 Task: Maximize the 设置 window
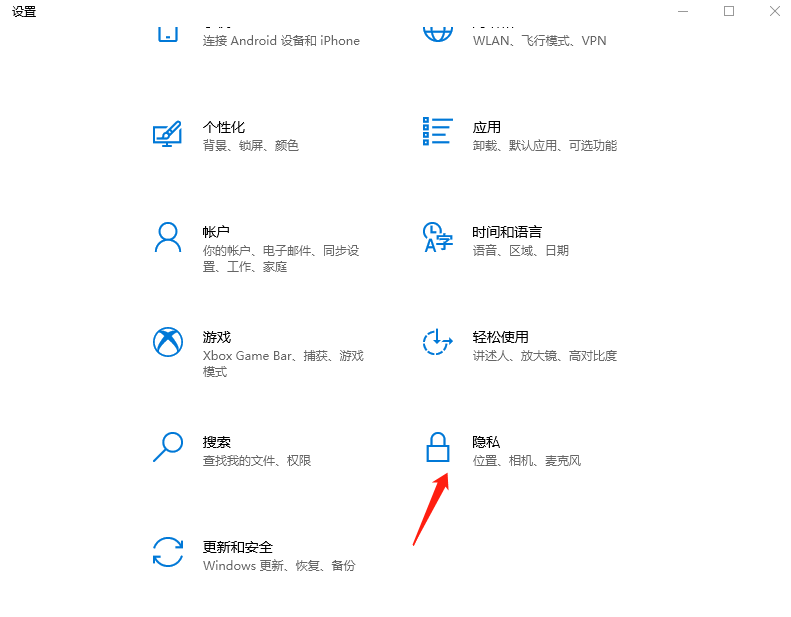[x=729, y=11]
